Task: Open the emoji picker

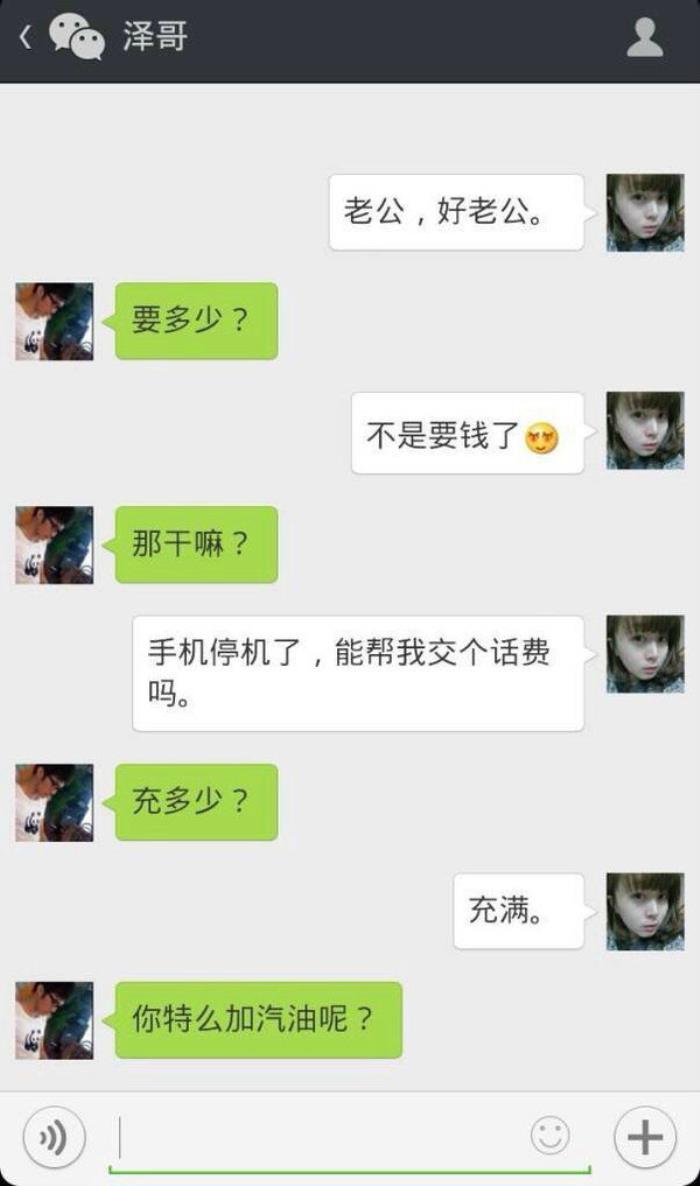Action: (550, 1136)
